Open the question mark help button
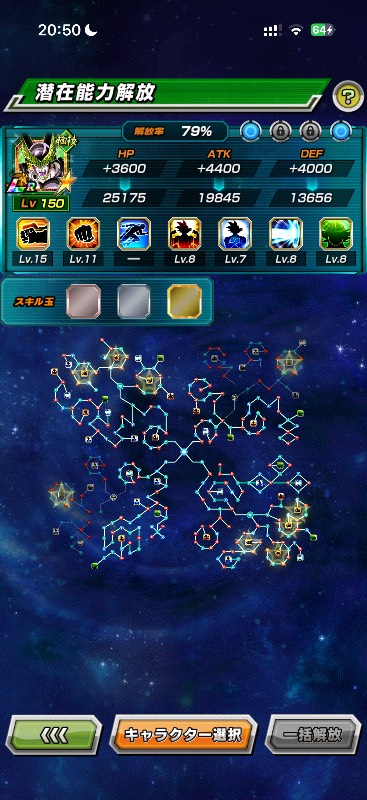 [348, 96]
